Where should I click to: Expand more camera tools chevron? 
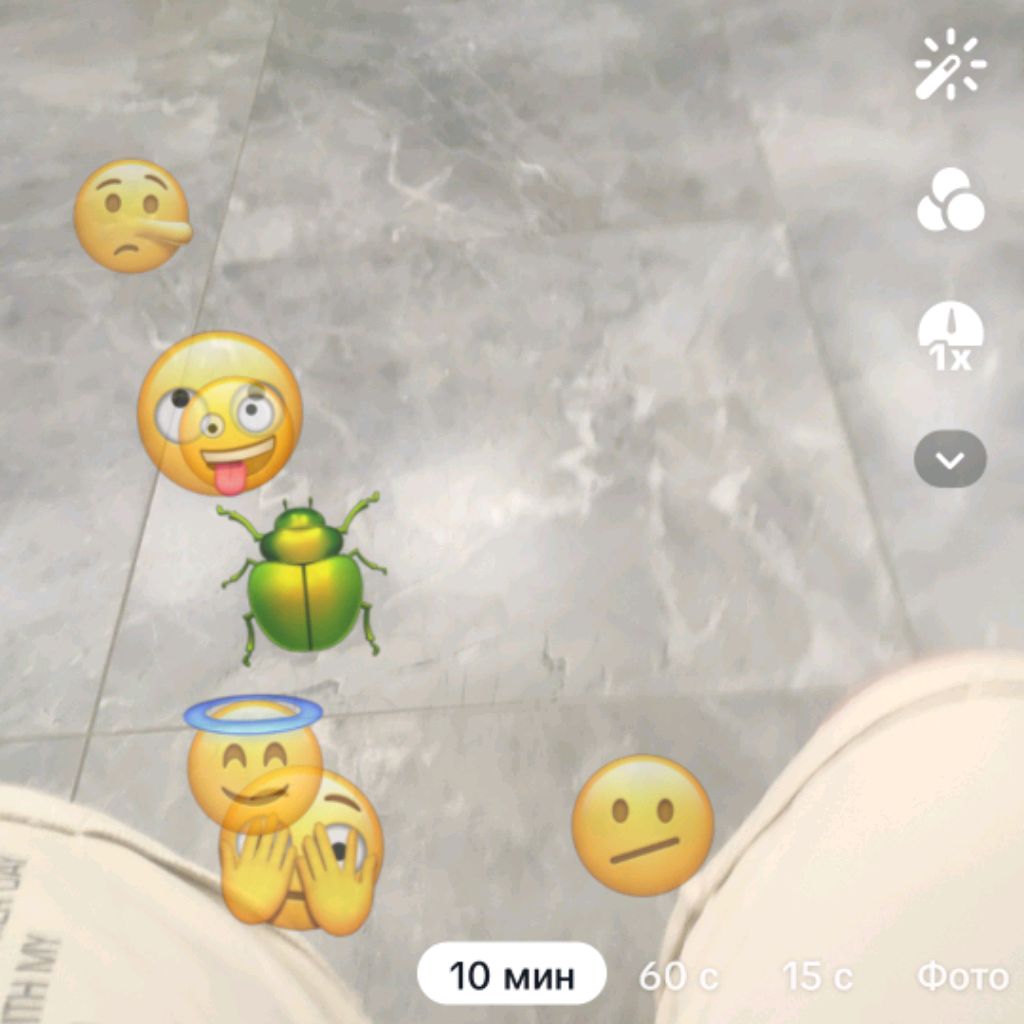[950, 460]
